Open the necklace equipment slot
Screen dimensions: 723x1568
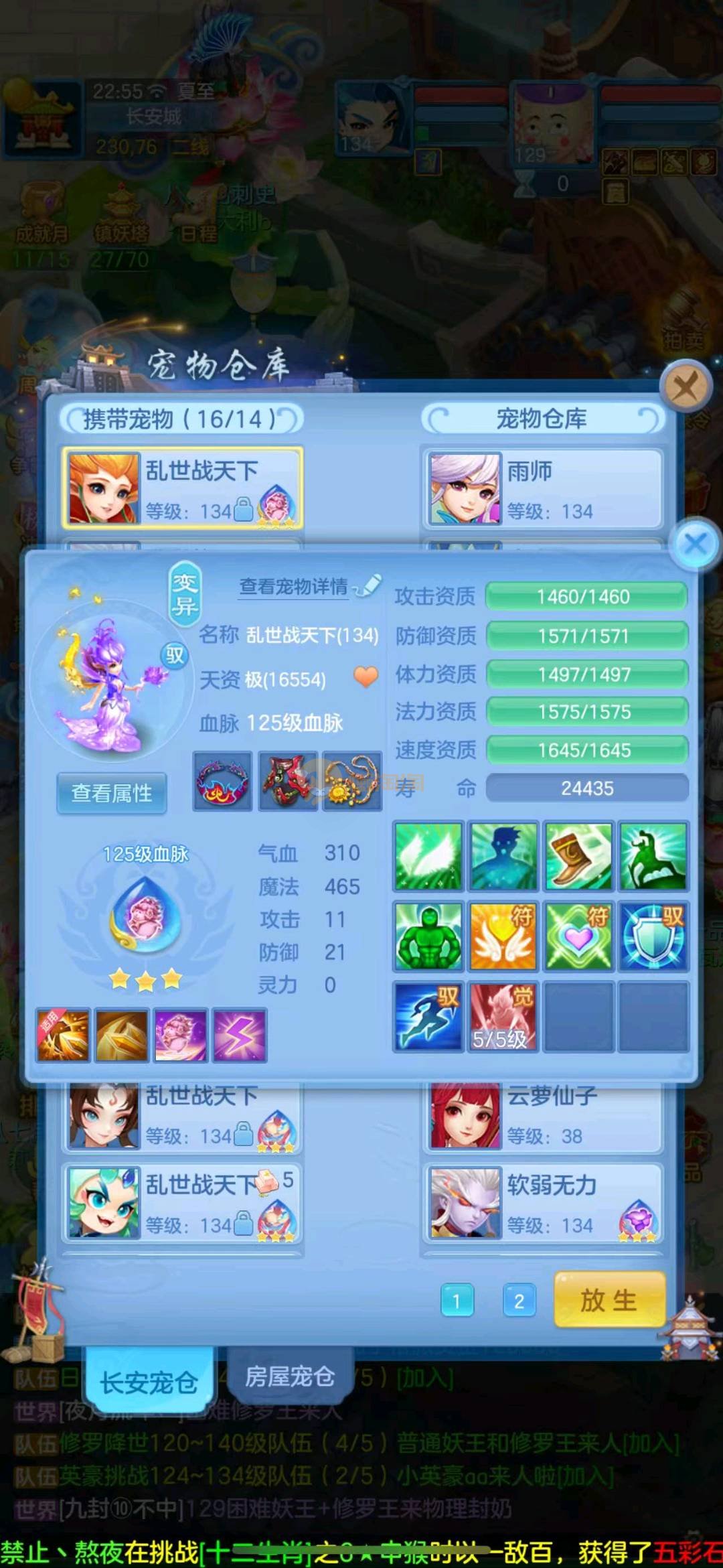[352, 781]
